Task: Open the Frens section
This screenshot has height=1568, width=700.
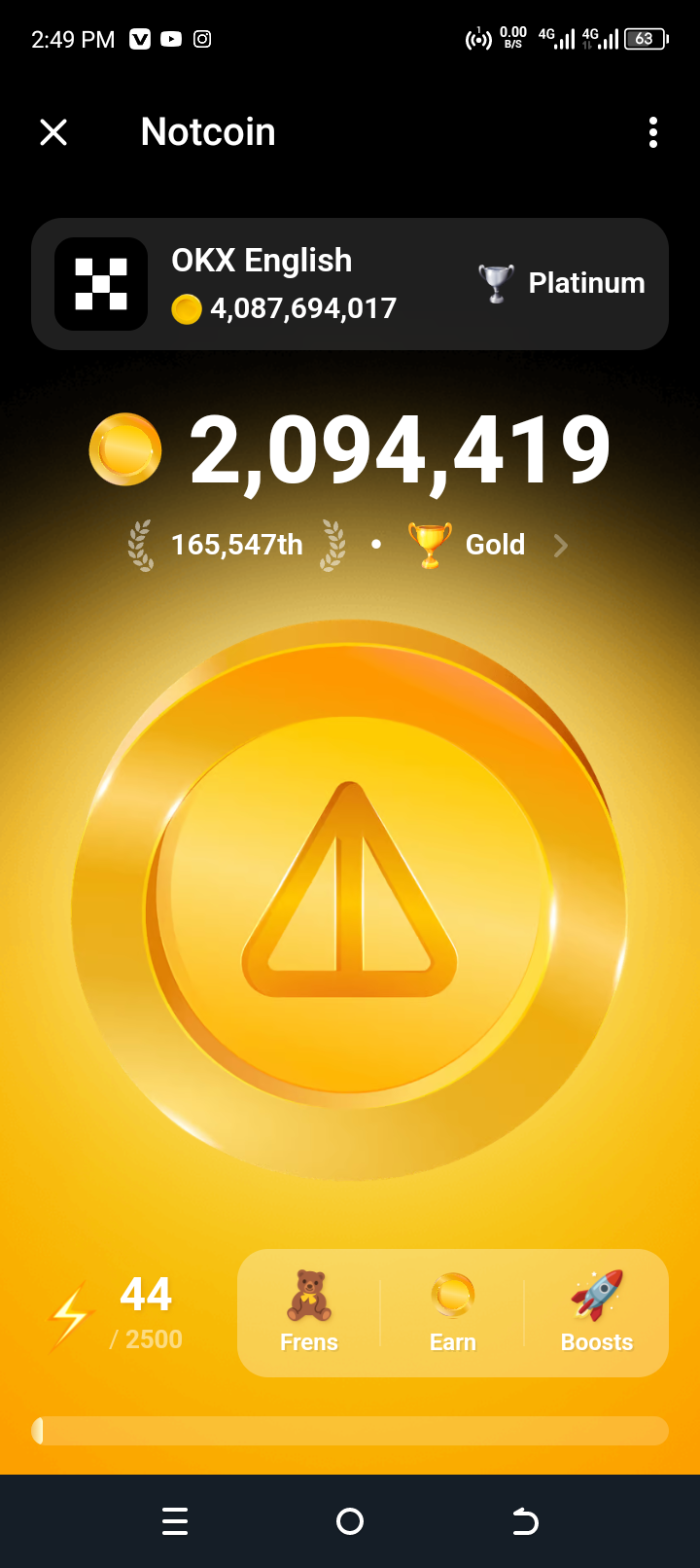Action: 309,1312
